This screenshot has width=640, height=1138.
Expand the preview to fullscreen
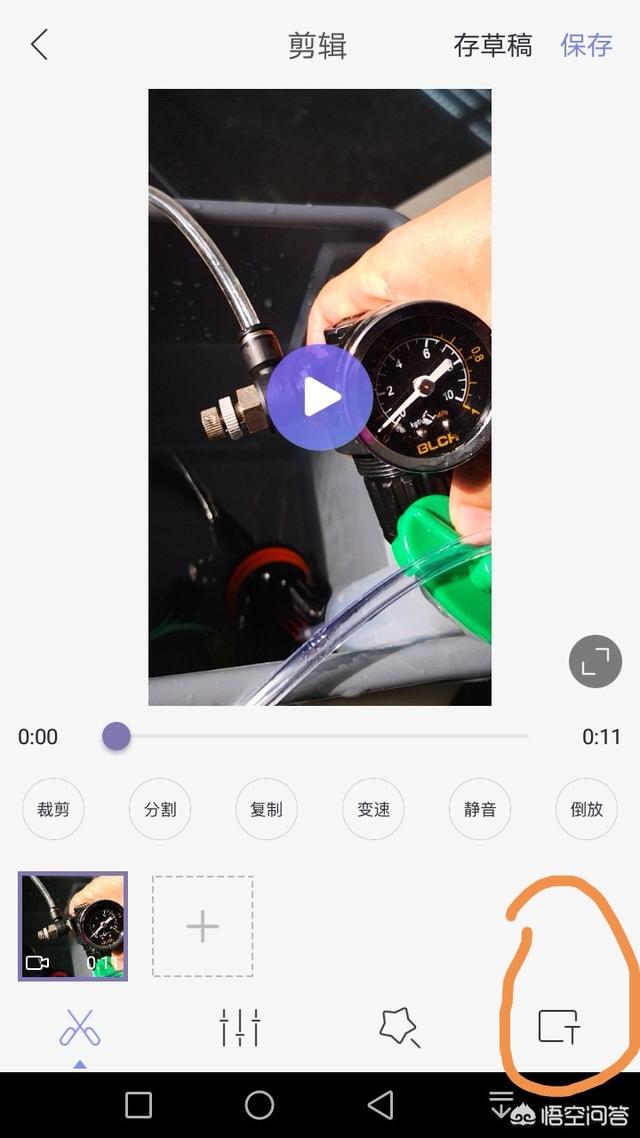click(x=595, y=661)
